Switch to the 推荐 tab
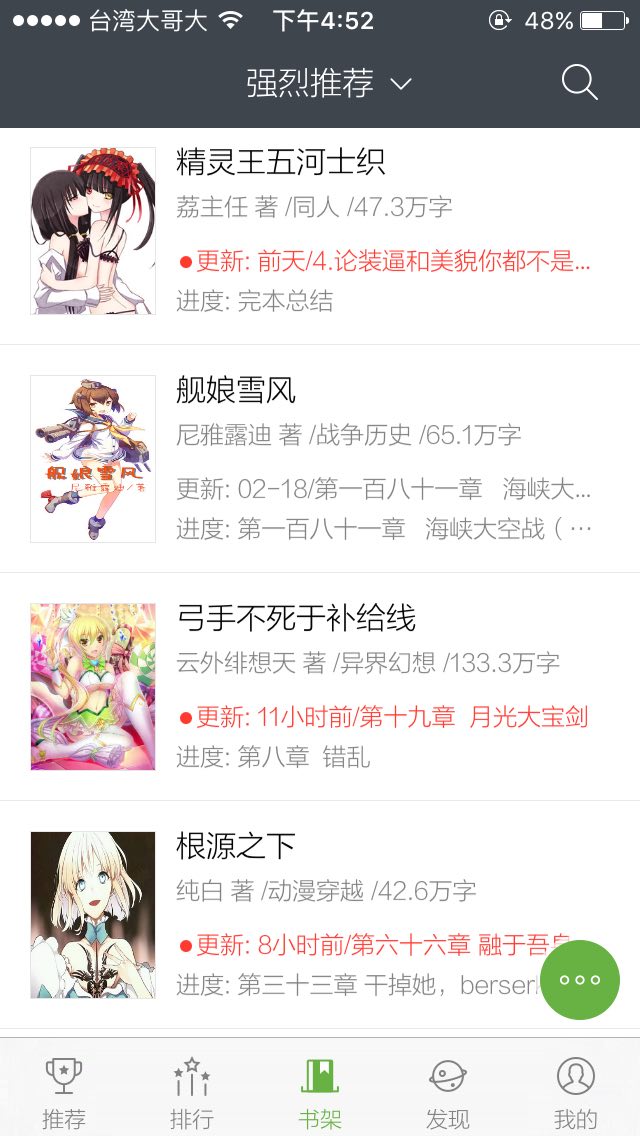 (64, 1092)
